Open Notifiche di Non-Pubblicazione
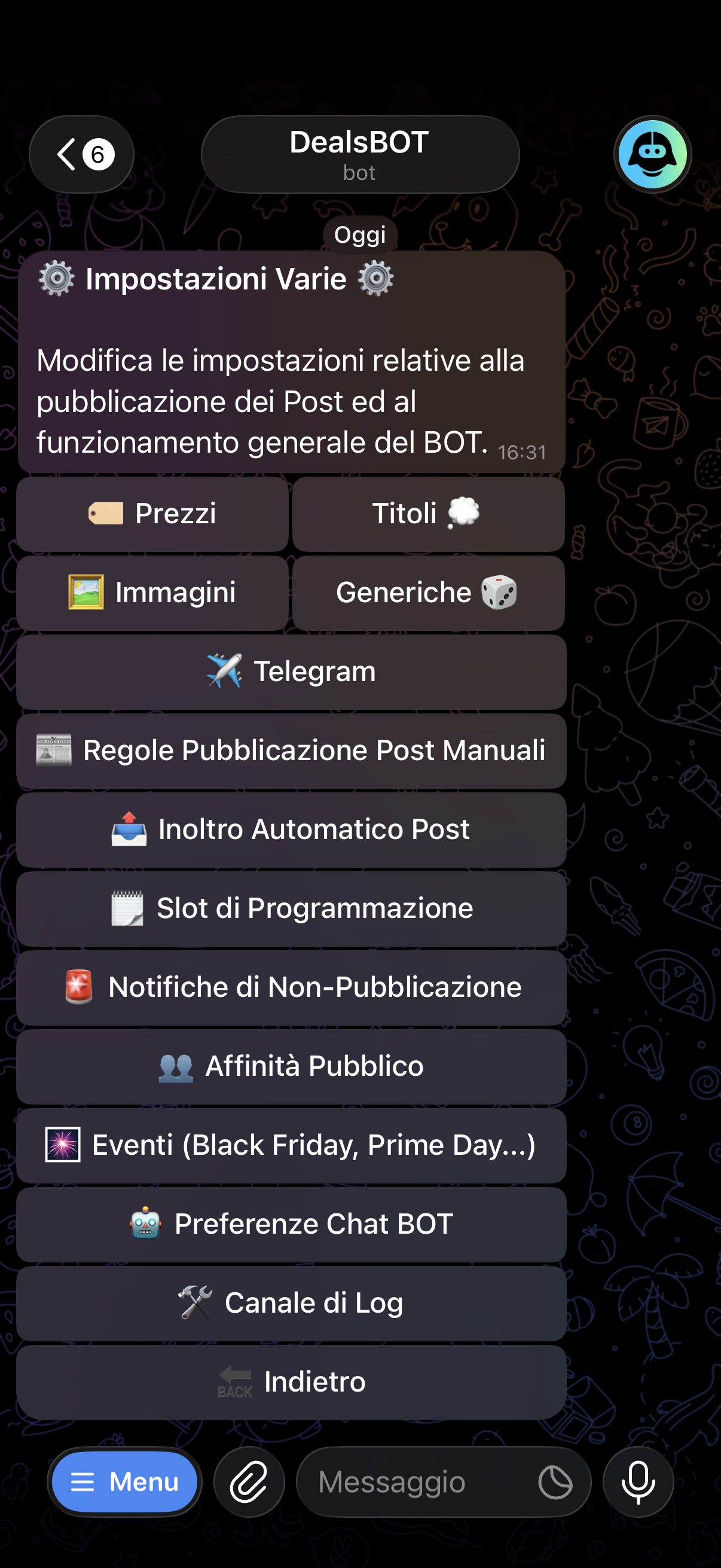The height and width of the screenshot is (1568, 721). [291, 987]
